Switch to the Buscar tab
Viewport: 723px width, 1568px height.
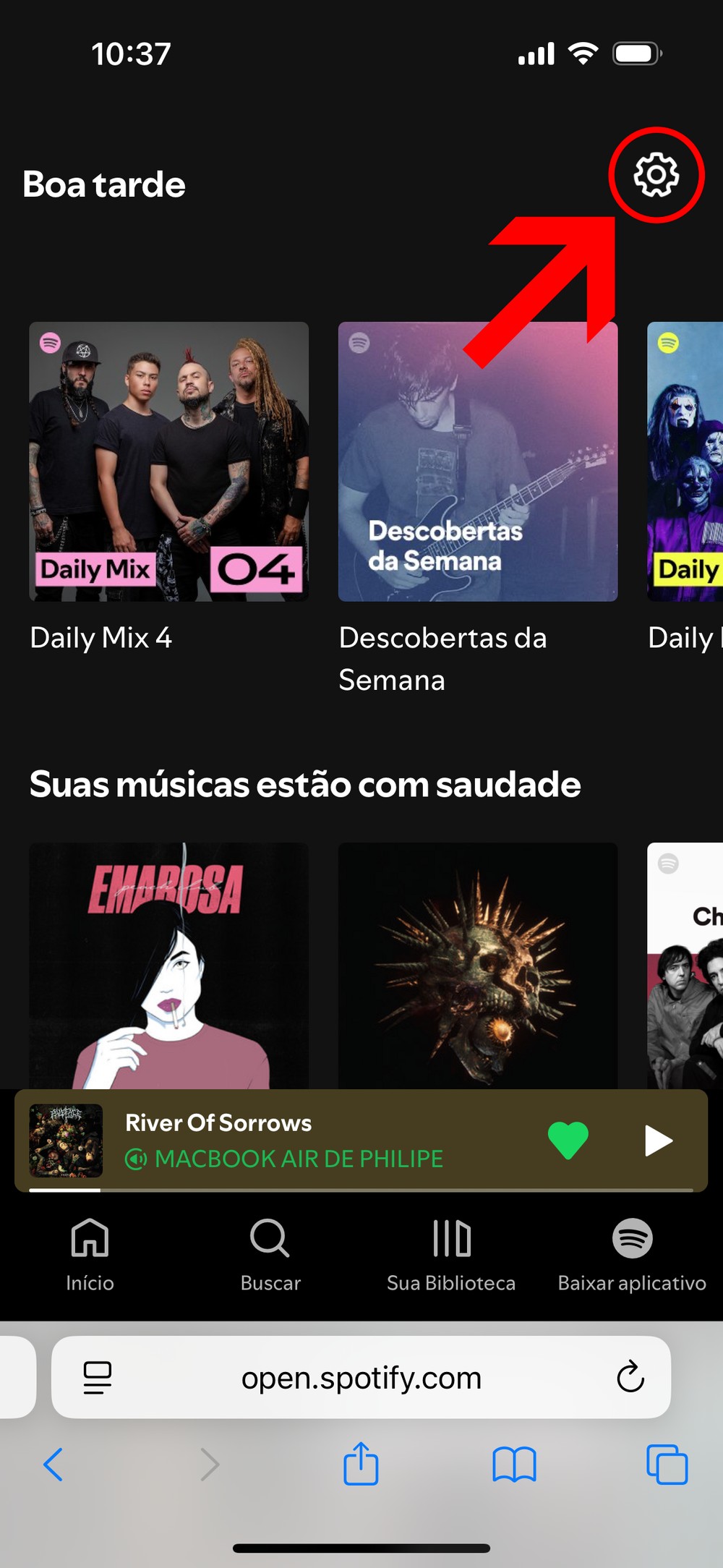click(270, 1254)
